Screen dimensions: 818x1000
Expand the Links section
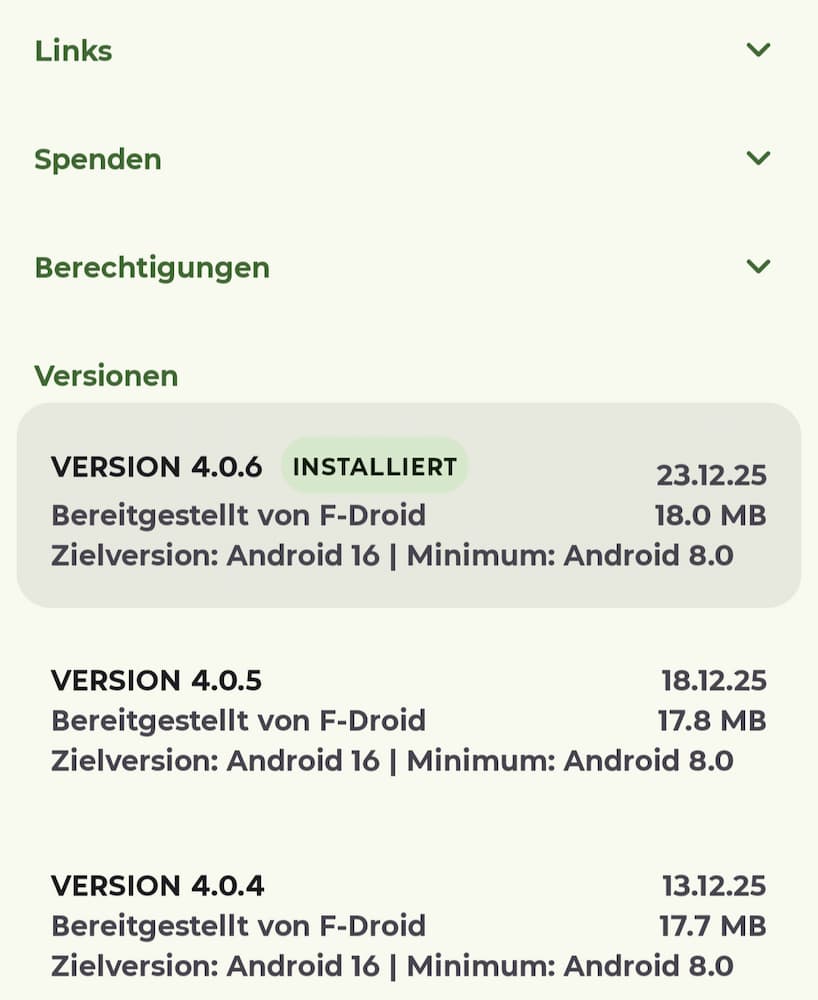[x=758, y=50]
